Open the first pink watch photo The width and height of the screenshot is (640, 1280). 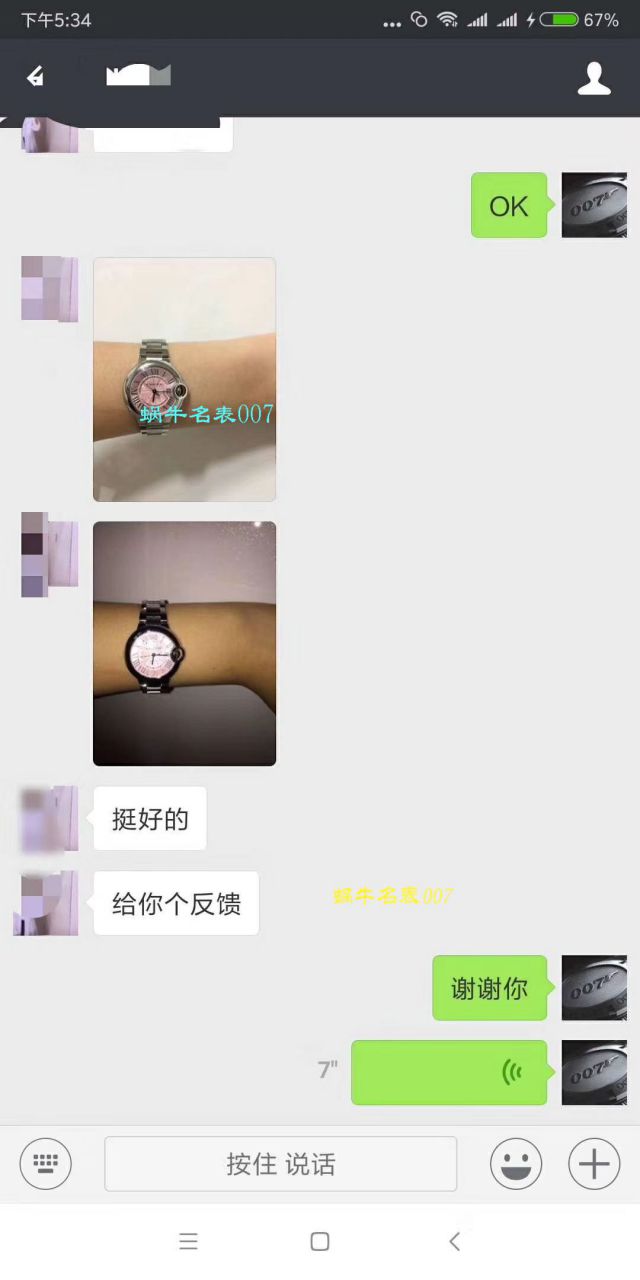click(184, 379)
